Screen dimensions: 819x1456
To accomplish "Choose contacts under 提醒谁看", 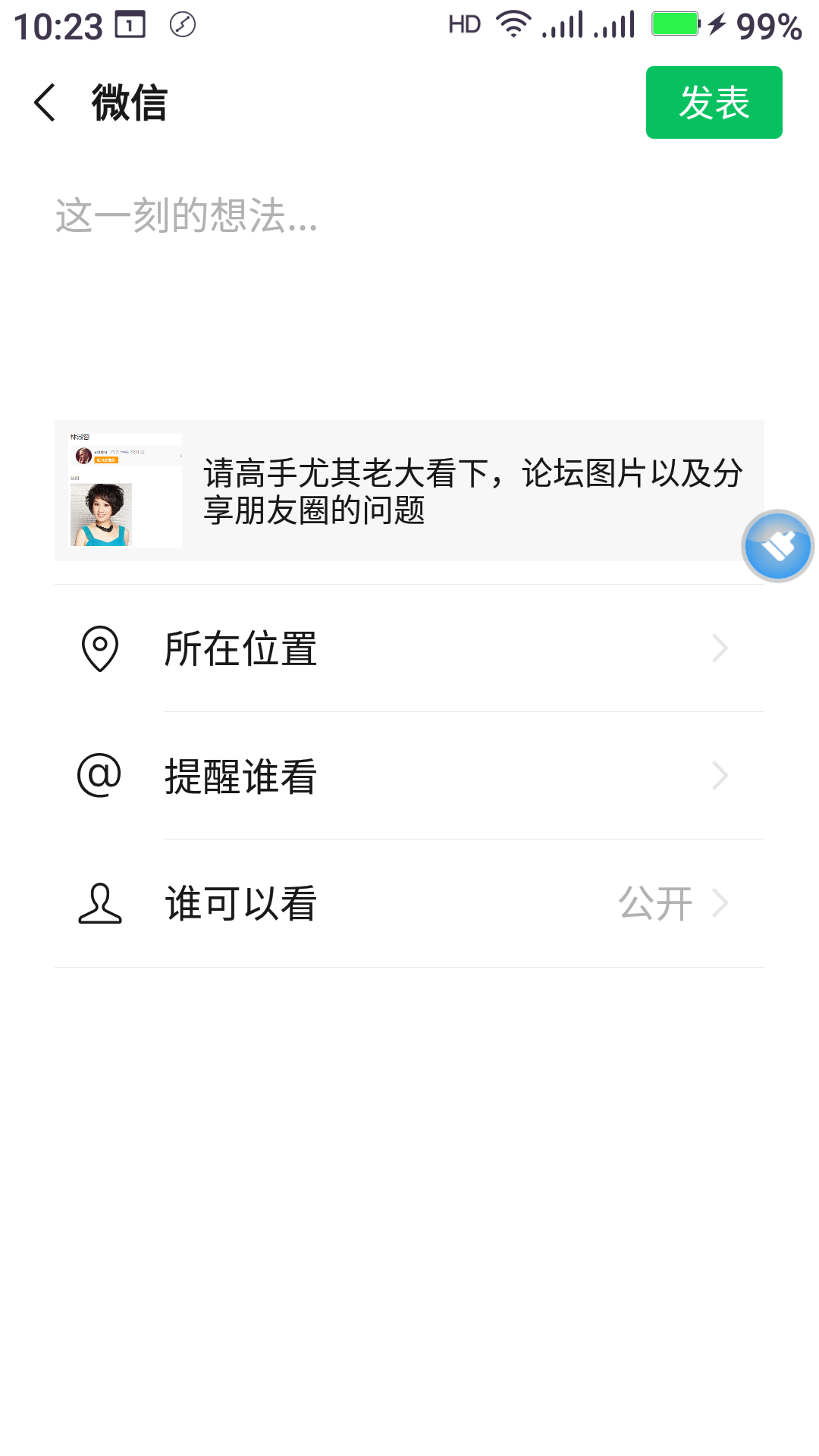I will click(x=409, y=776).
